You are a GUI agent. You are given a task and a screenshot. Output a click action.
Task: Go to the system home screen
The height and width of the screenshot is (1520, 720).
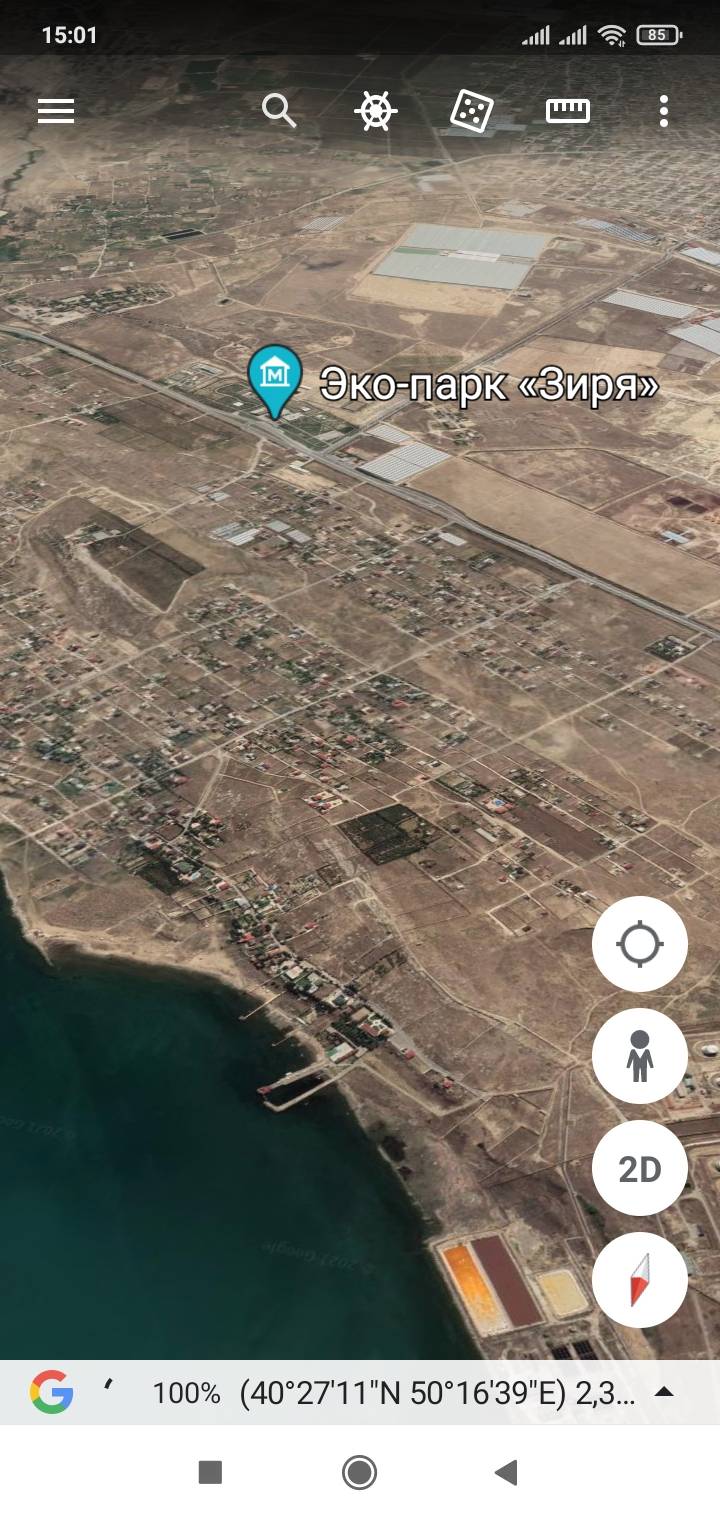coord(359,1472)
